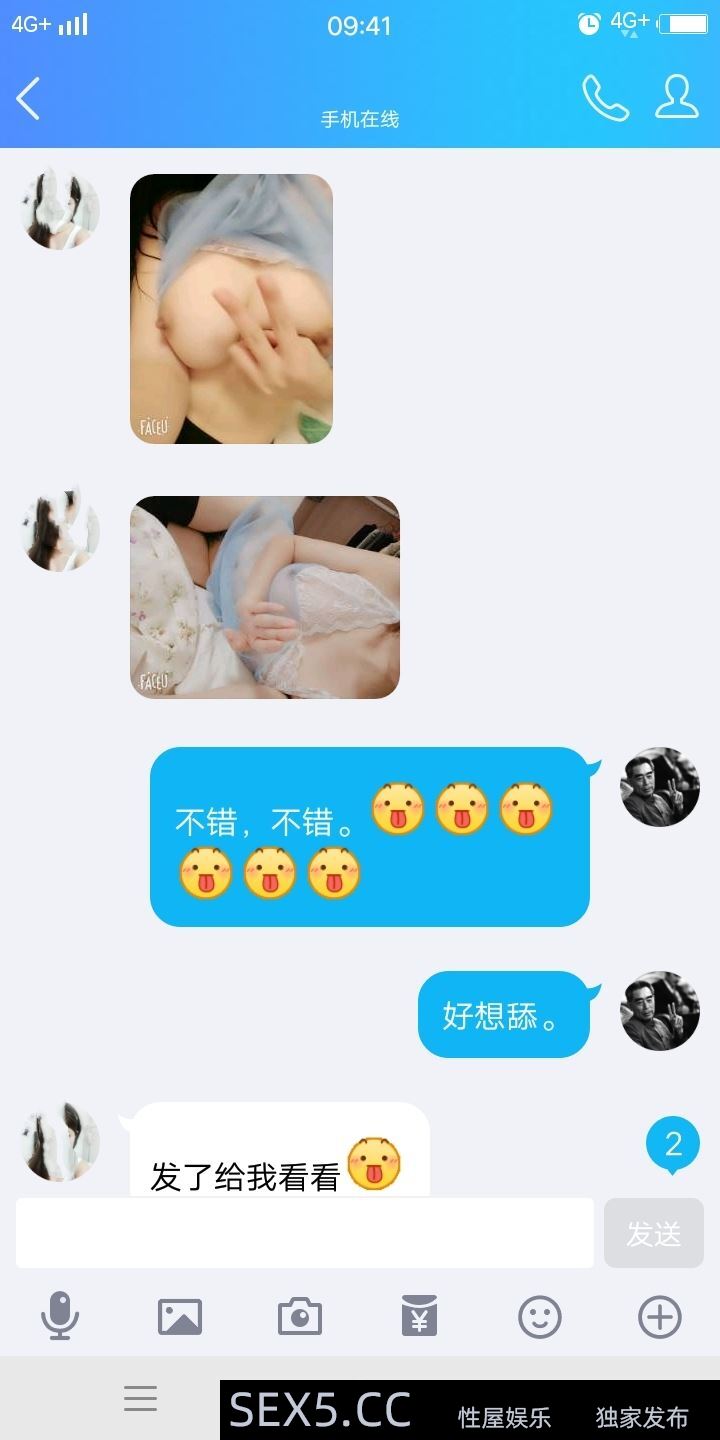Open your own avatar beside 好想舔。
720x1440 pixels.
pos(660,1010)
